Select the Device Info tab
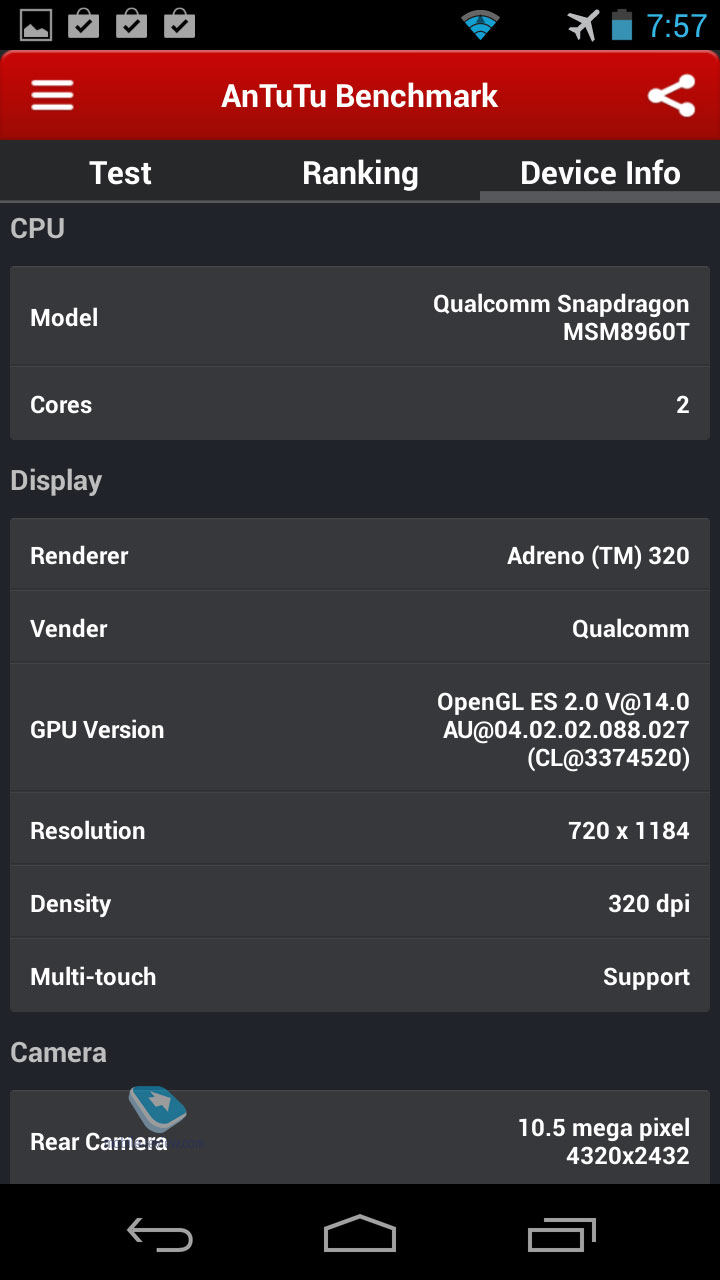The width and height of the screenshot is (720, 1280). 600,173
